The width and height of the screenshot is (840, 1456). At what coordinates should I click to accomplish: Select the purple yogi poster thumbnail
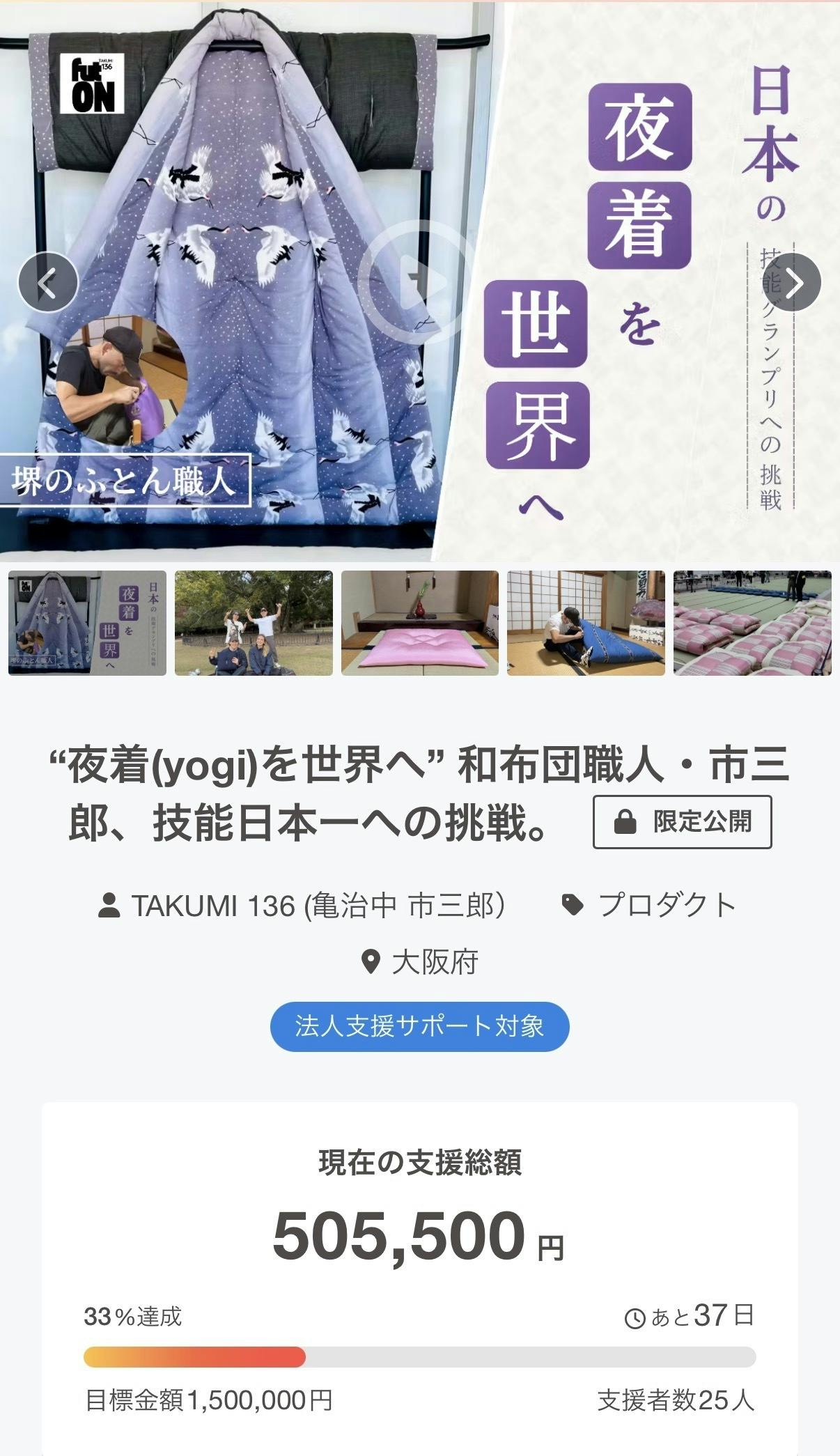point(87,623)
